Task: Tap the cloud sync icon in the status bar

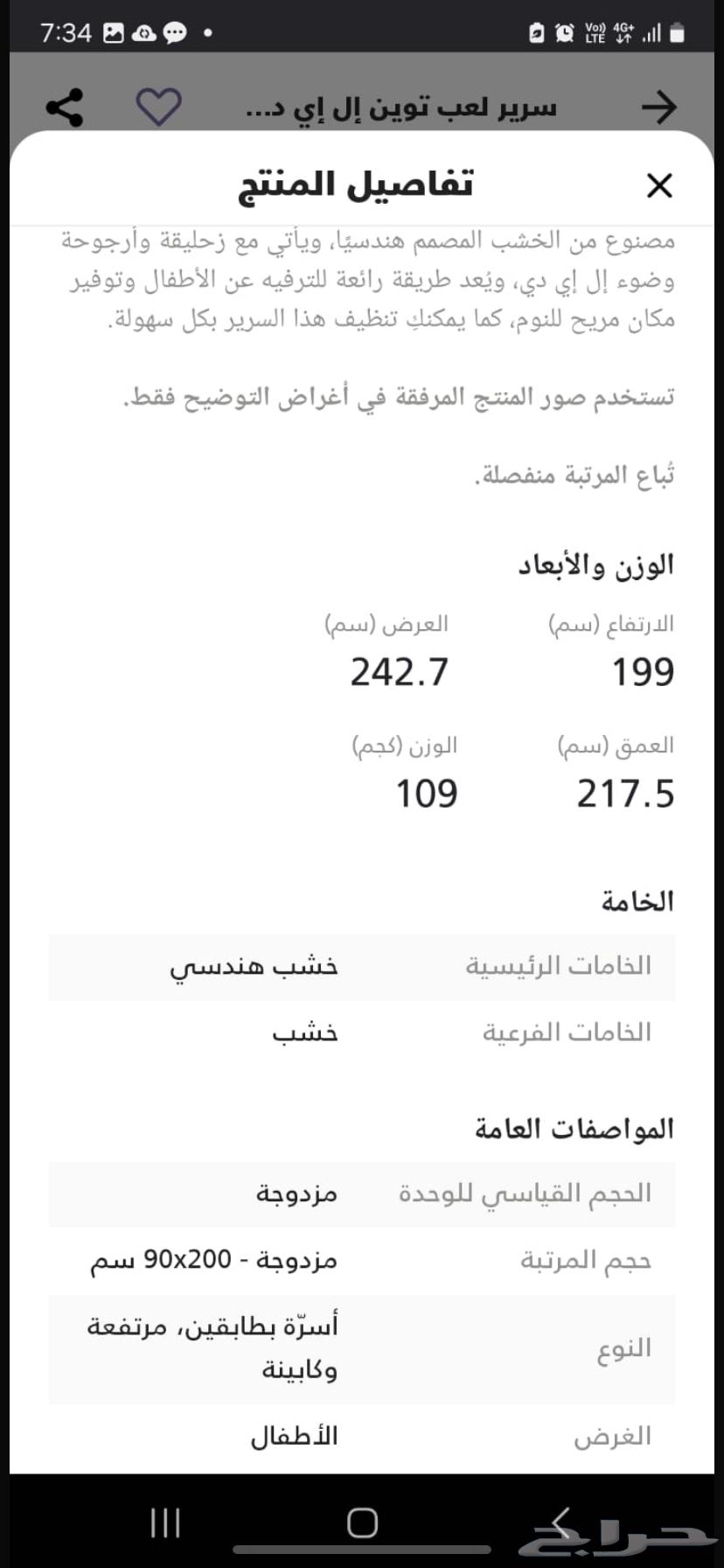Action: [x=143, y=31]
